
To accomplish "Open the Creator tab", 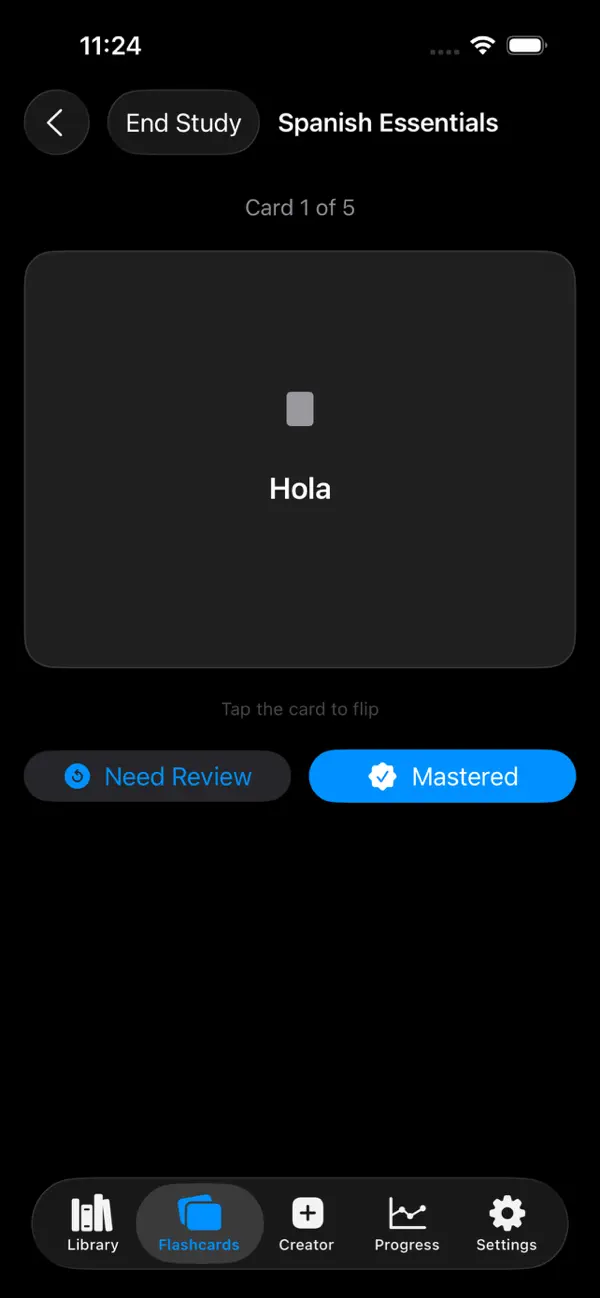I will [x=306, y=1224].
